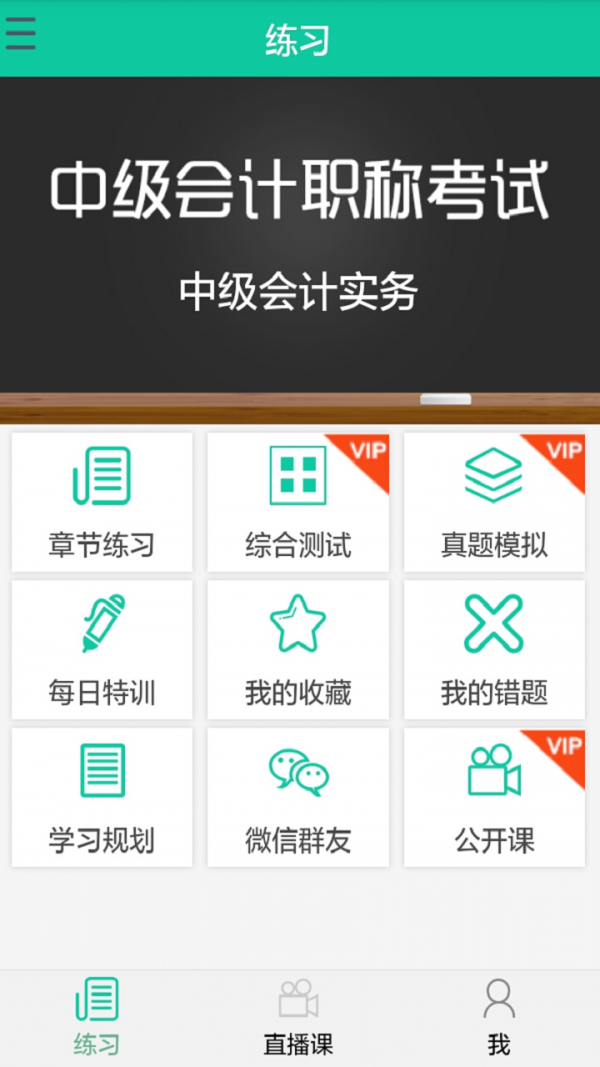Review 我的错题 wrong answers

pos(494,650)
